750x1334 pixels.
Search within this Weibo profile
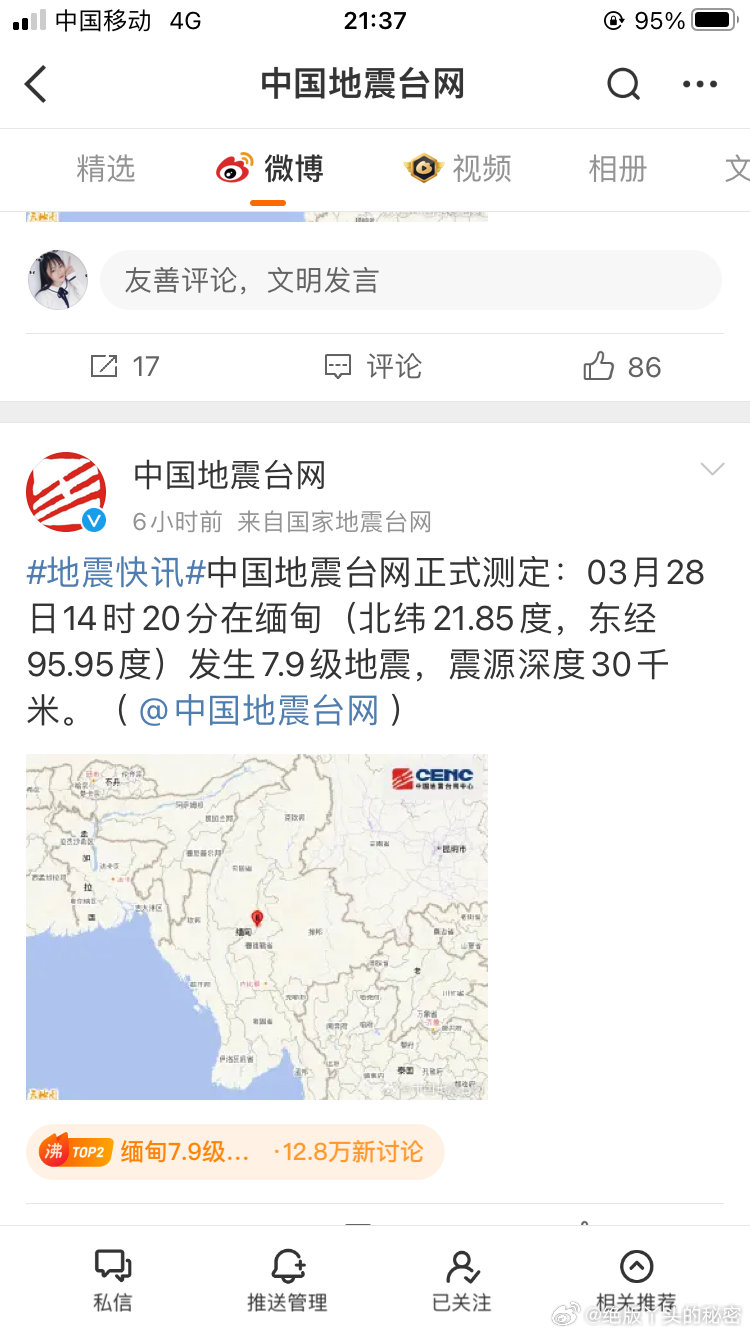coord(623,85)
